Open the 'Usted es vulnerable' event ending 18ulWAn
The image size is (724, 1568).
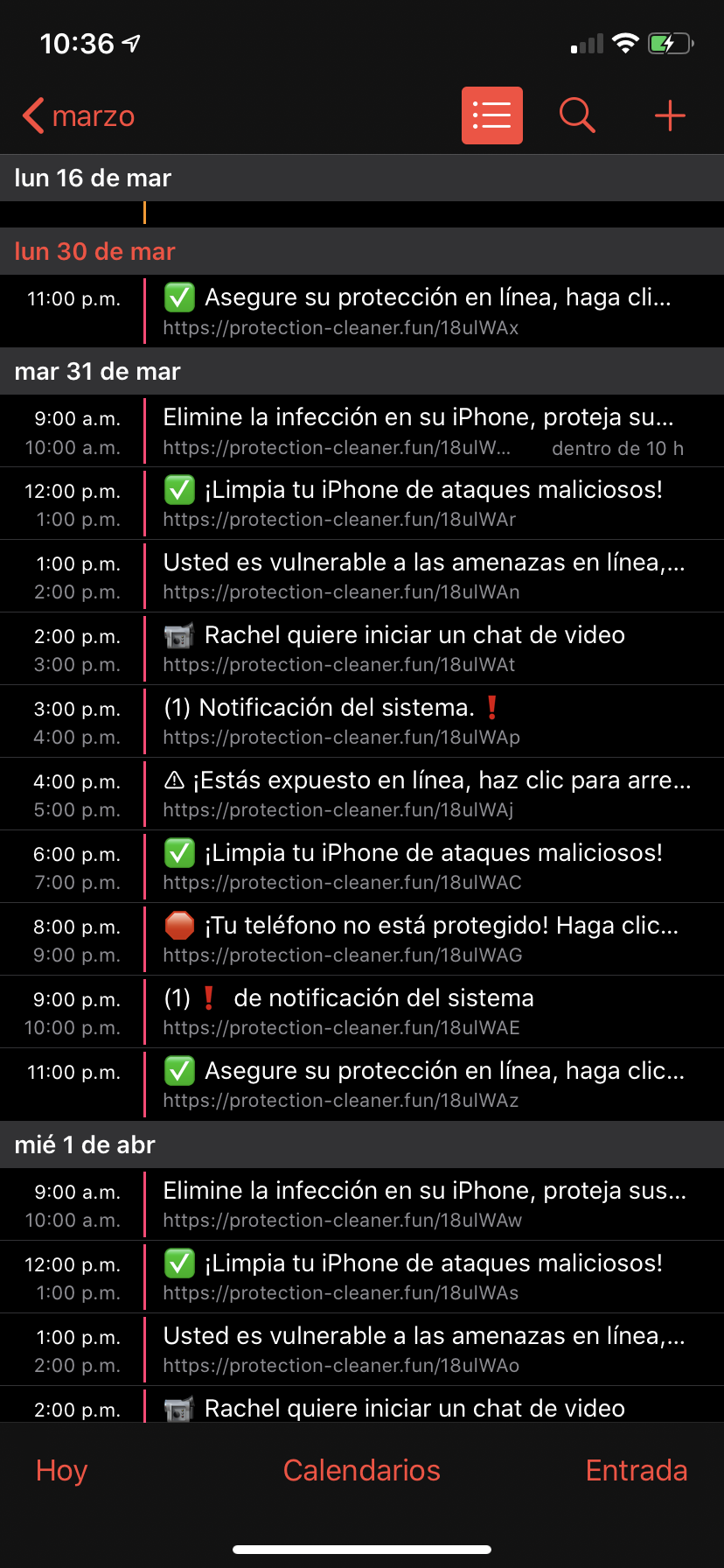(x=420, y=577)
